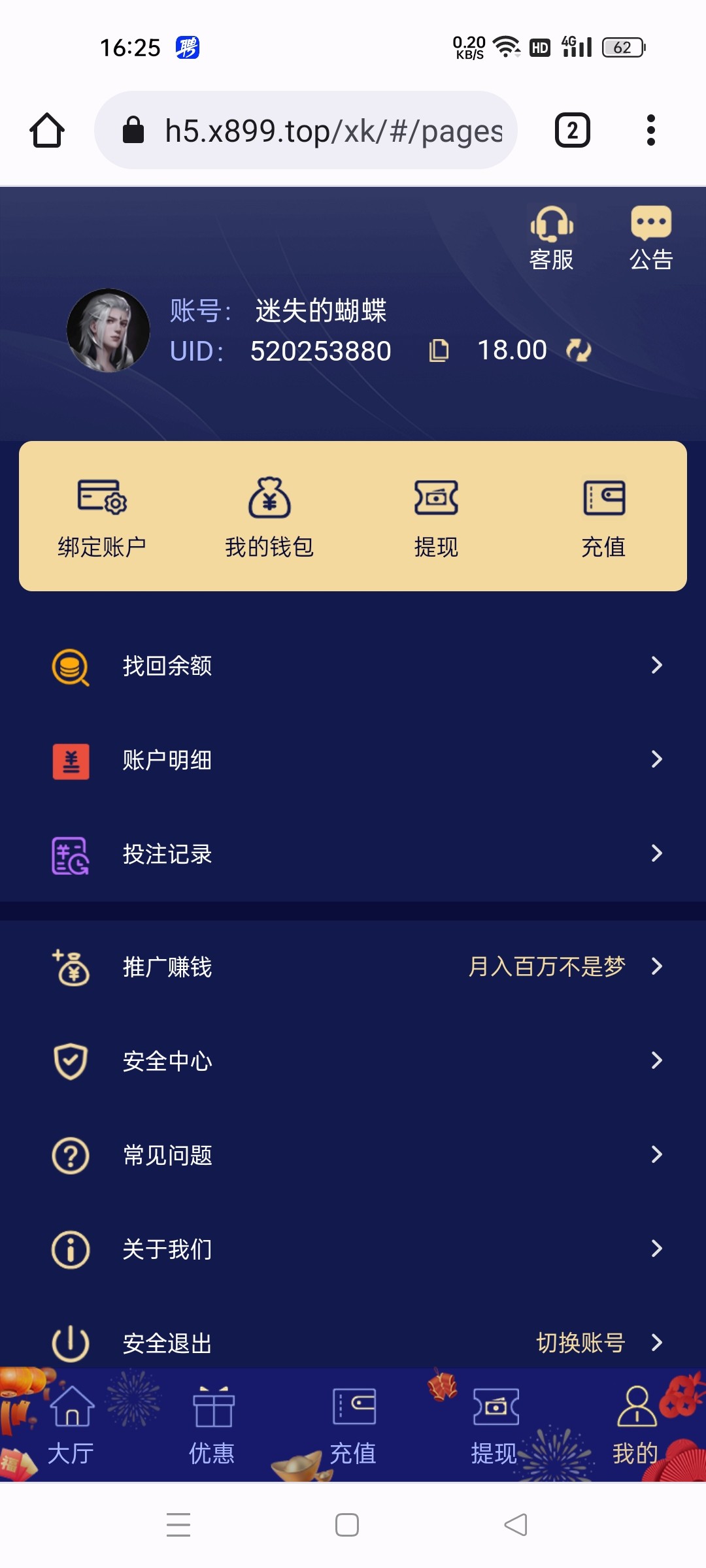Open 绑定账户 to bind account
The height and width of the screenshot is (1568, 706).
(x=102, y=517)
